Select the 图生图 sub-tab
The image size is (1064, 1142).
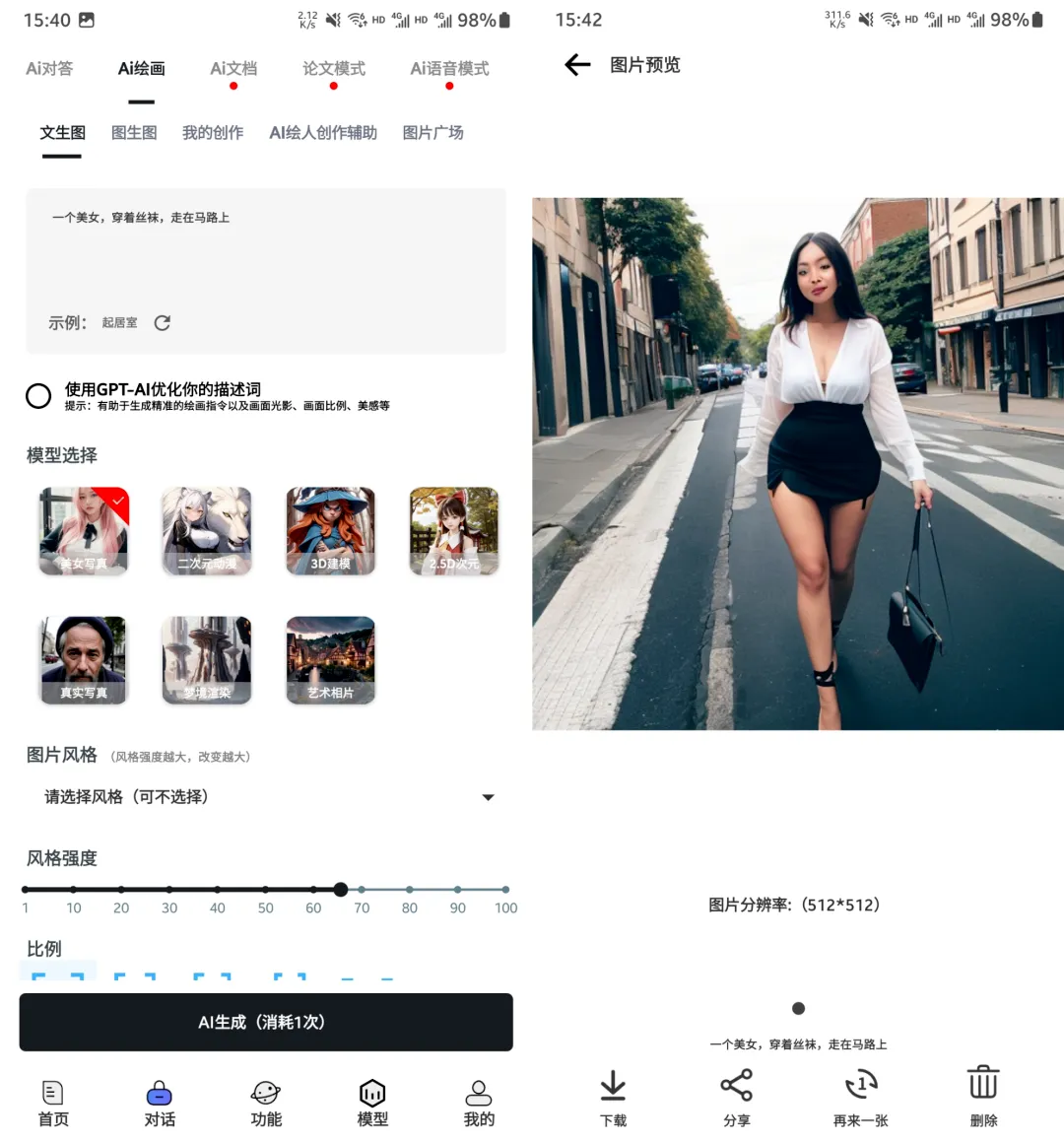pyautogui.click(x=134, y=132)
